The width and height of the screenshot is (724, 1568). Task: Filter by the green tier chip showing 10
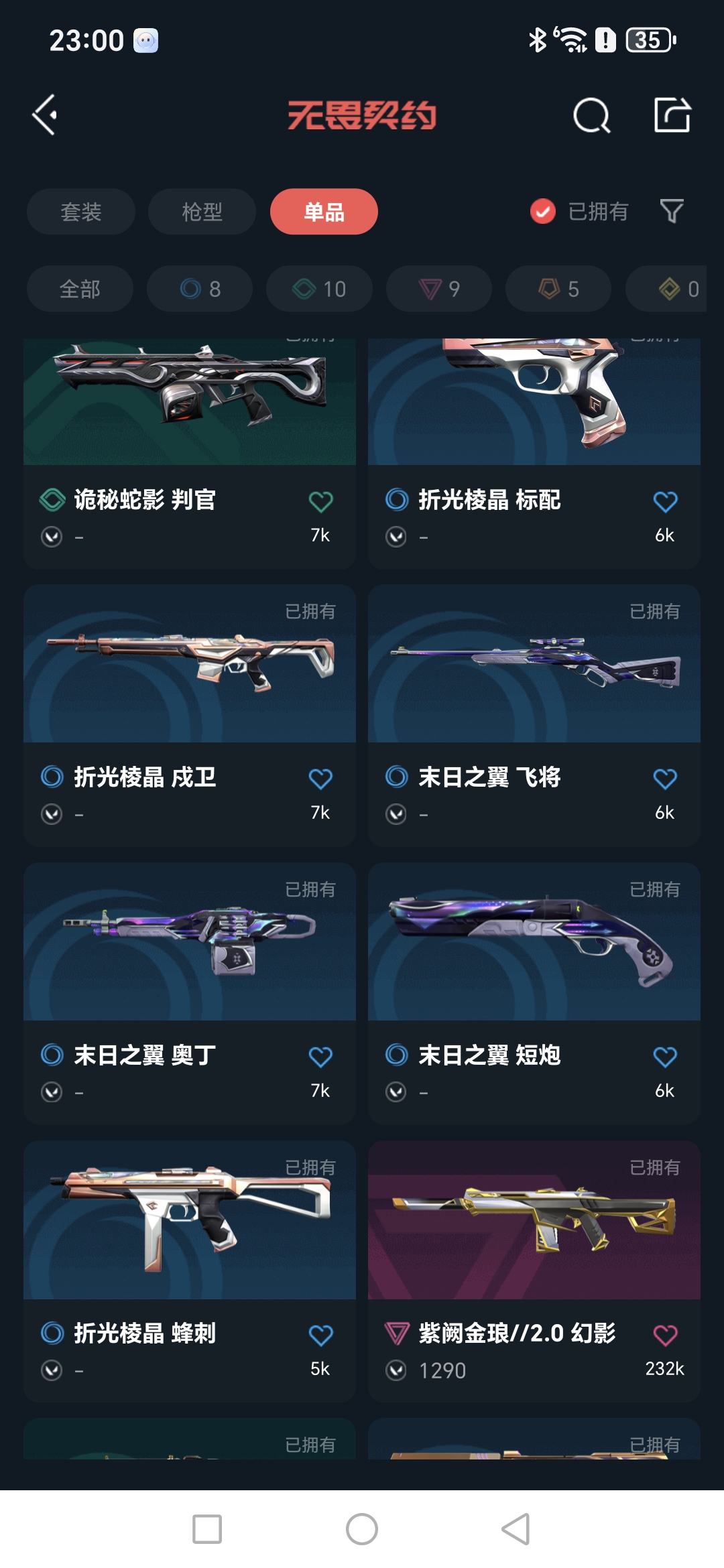pos(319,289)
